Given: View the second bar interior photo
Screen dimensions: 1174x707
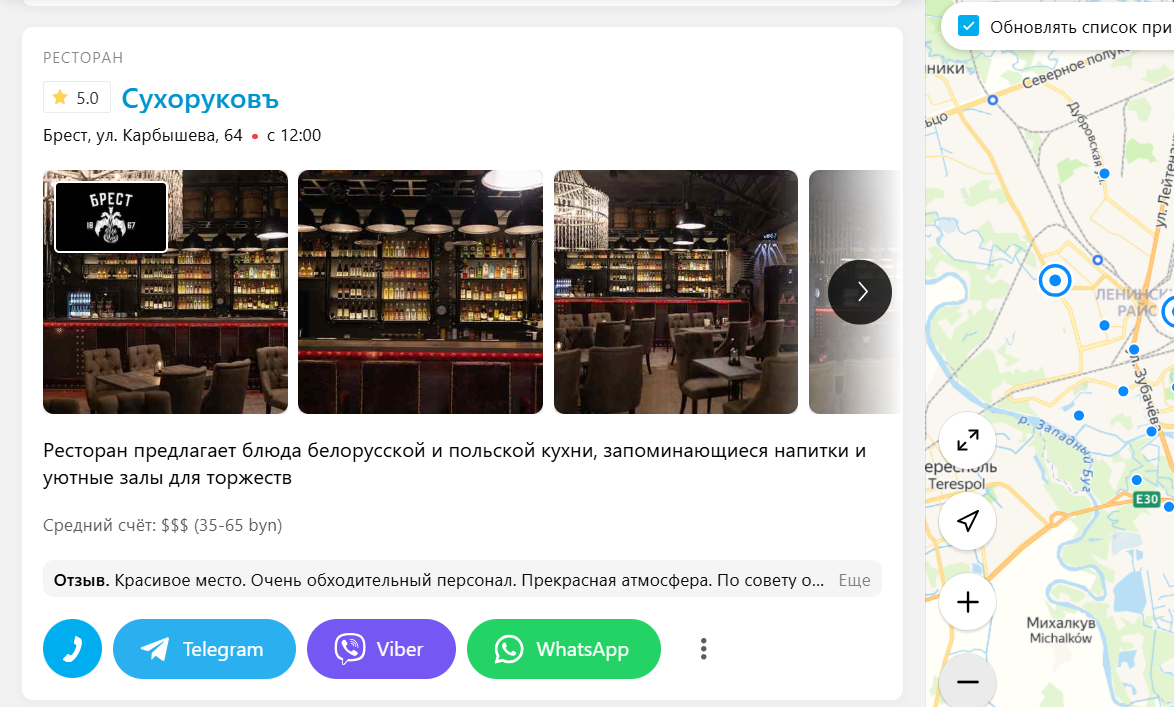Looking at the screenshot, I should pos(420,292).
